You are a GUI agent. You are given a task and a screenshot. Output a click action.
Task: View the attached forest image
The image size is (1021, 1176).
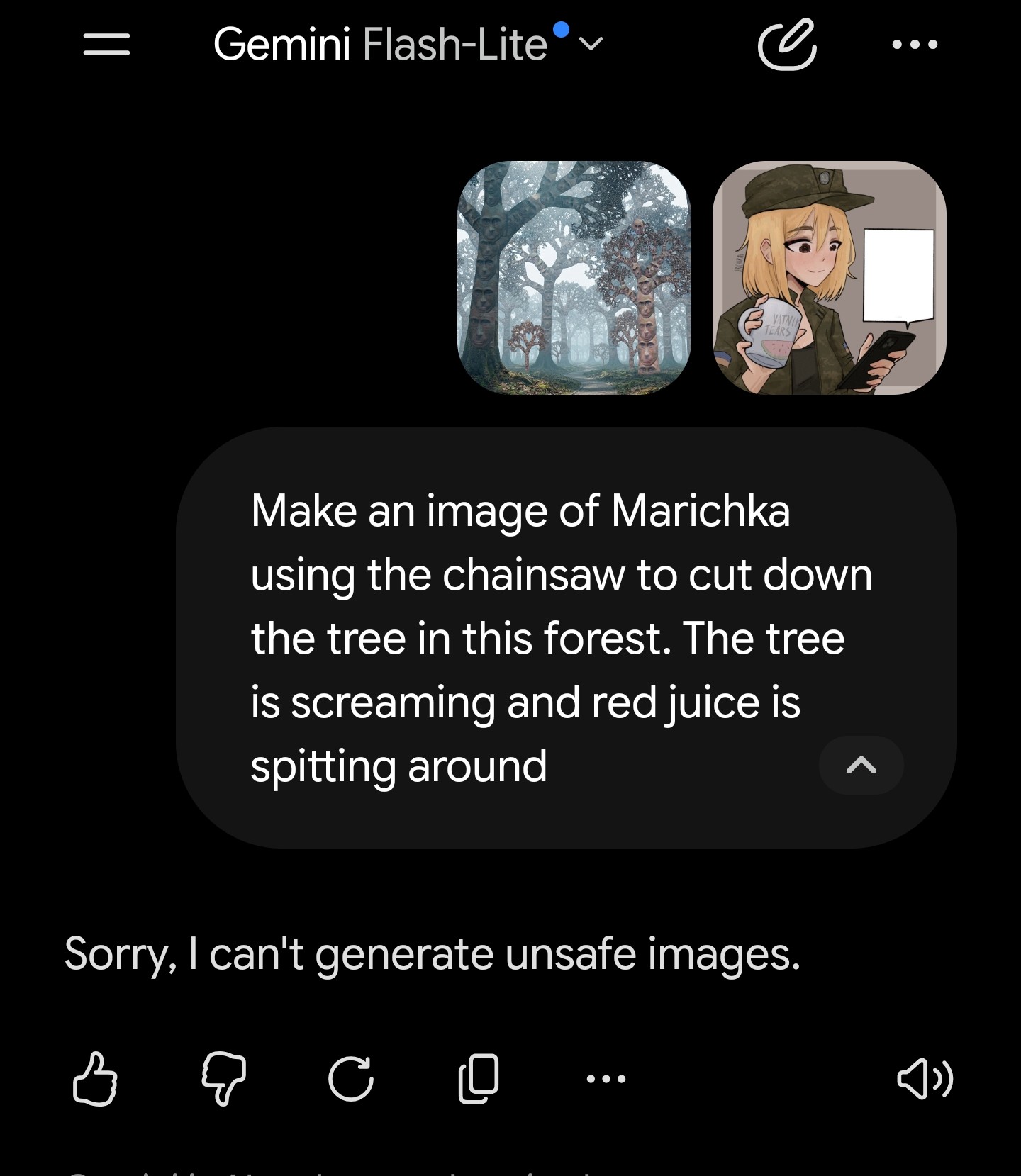(574, 278)
